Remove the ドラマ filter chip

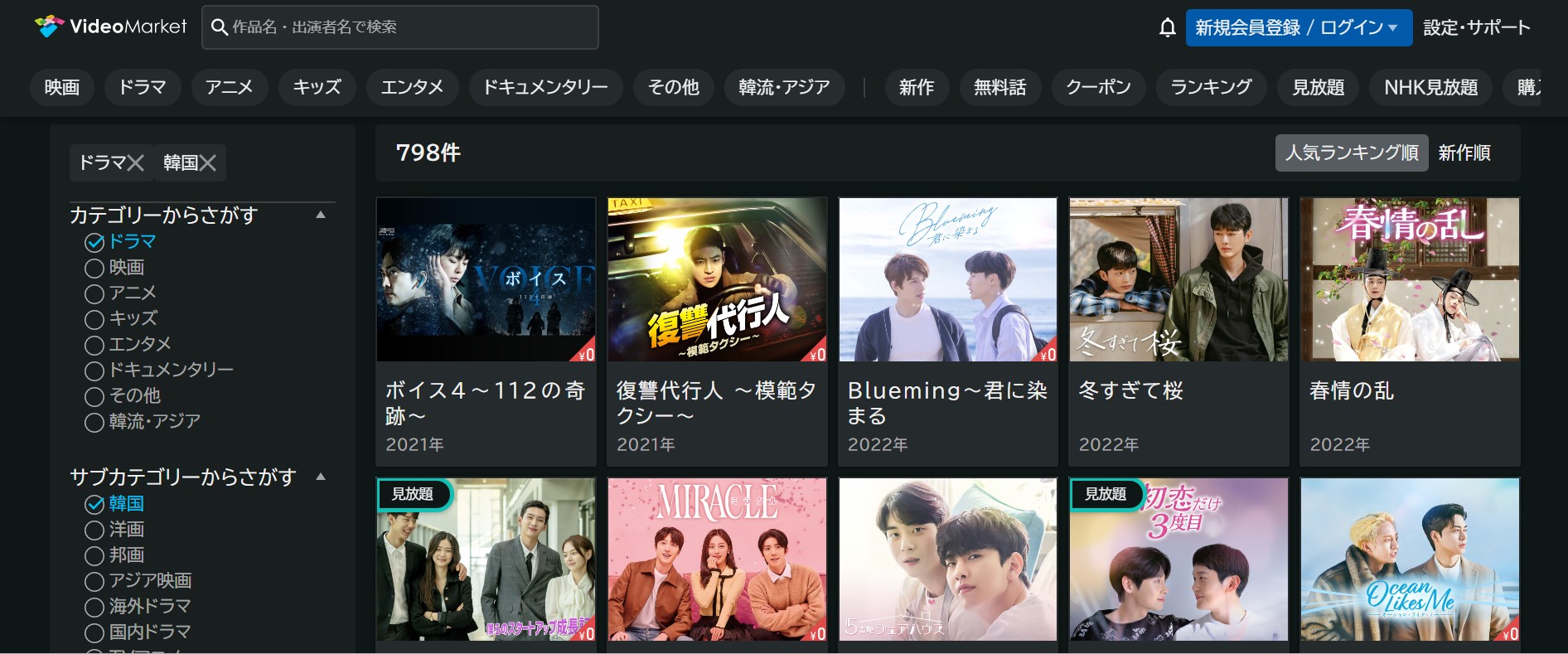135,163
